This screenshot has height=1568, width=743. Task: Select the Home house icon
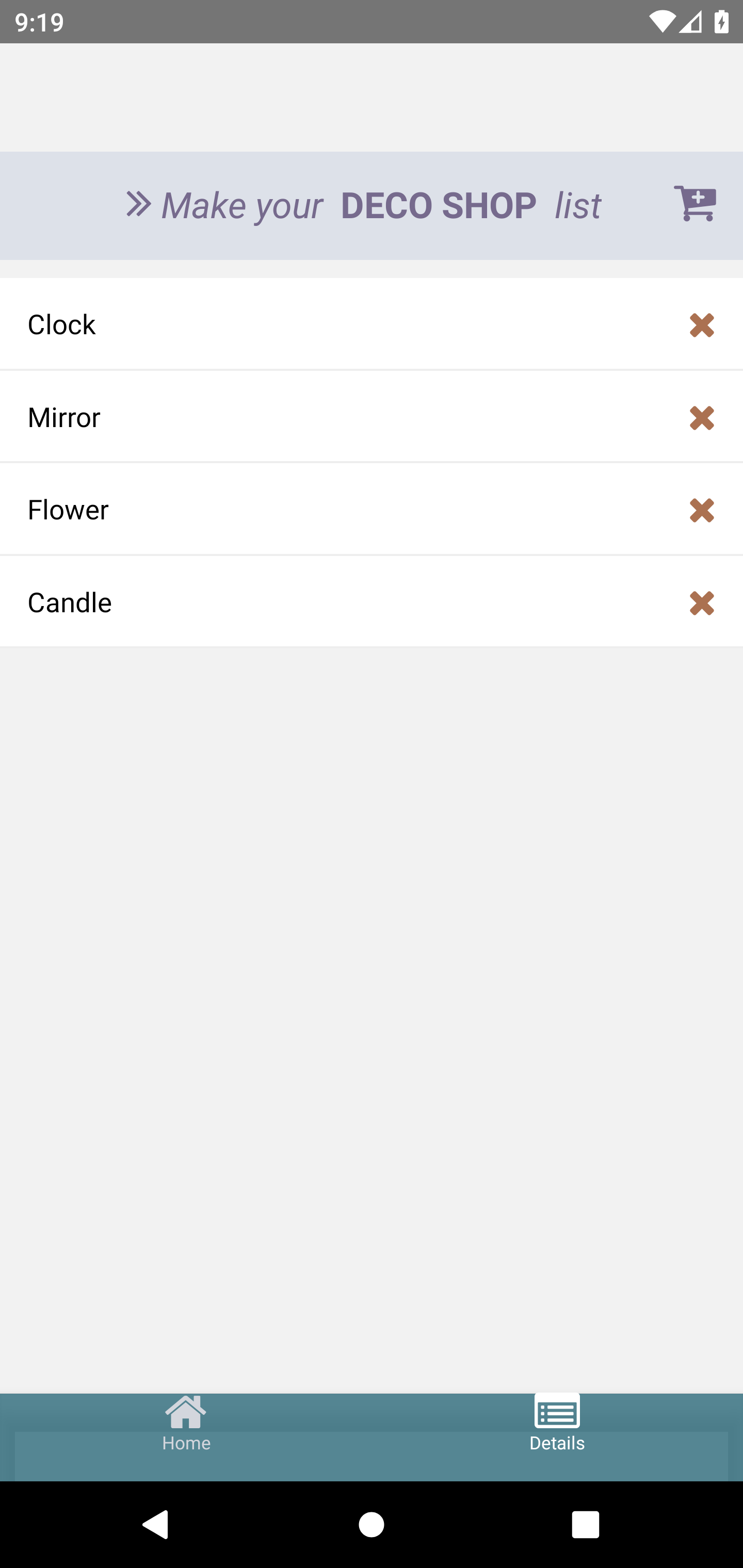coord(186,1412)
